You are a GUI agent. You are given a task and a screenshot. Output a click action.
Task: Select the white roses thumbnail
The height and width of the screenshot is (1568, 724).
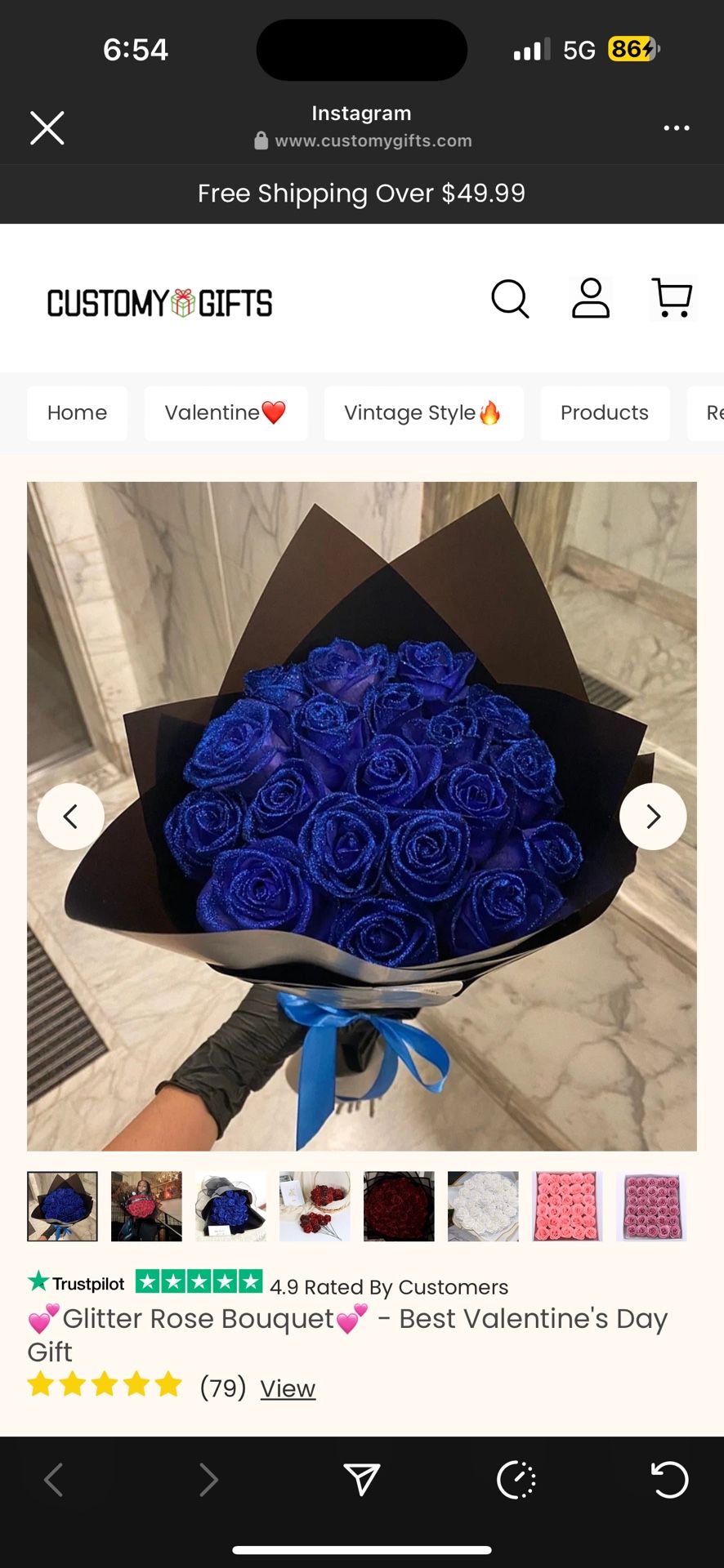[483, 1206]
